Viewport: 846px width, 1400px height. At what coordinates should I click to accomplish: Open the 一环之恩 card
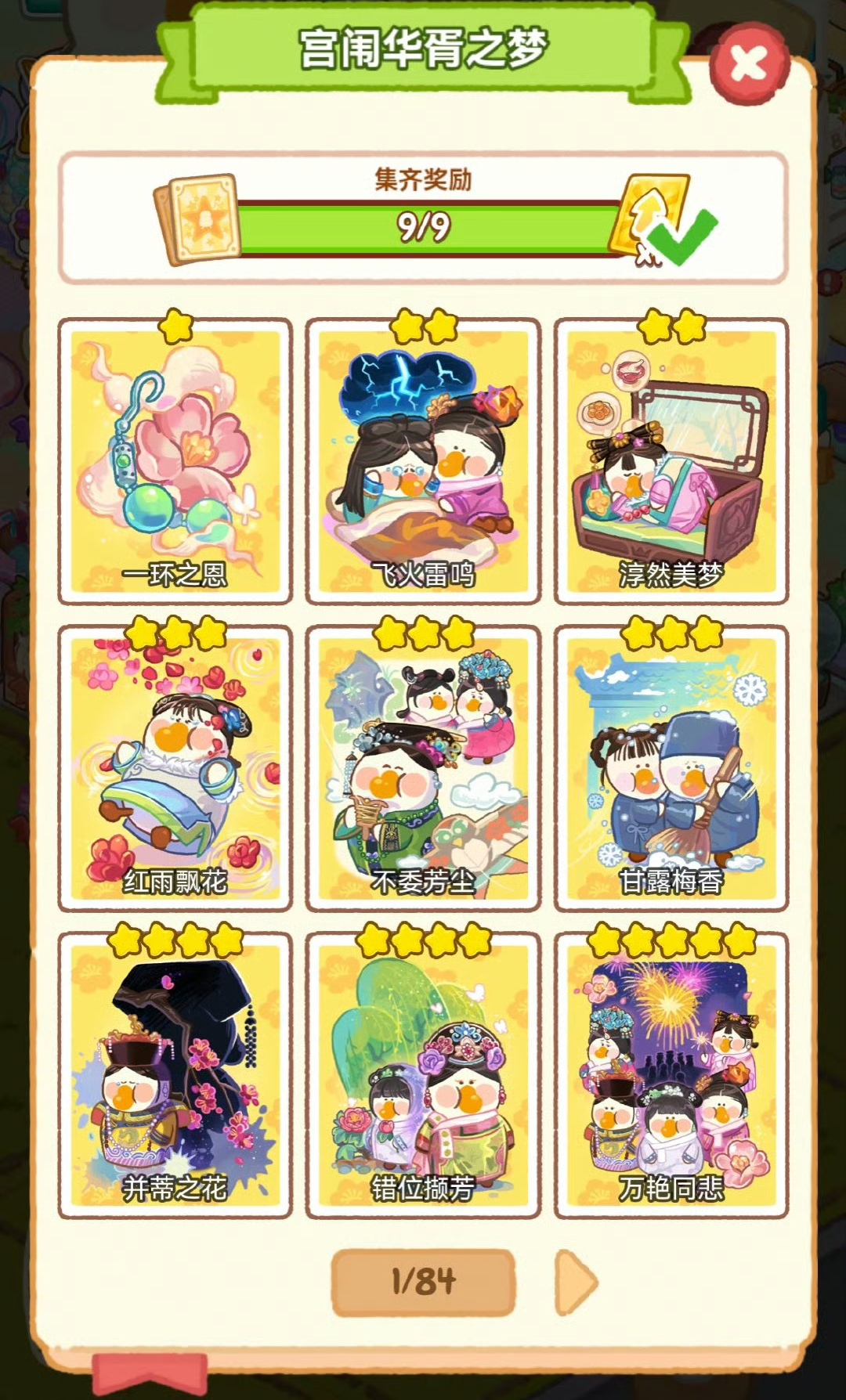point(175,462)
